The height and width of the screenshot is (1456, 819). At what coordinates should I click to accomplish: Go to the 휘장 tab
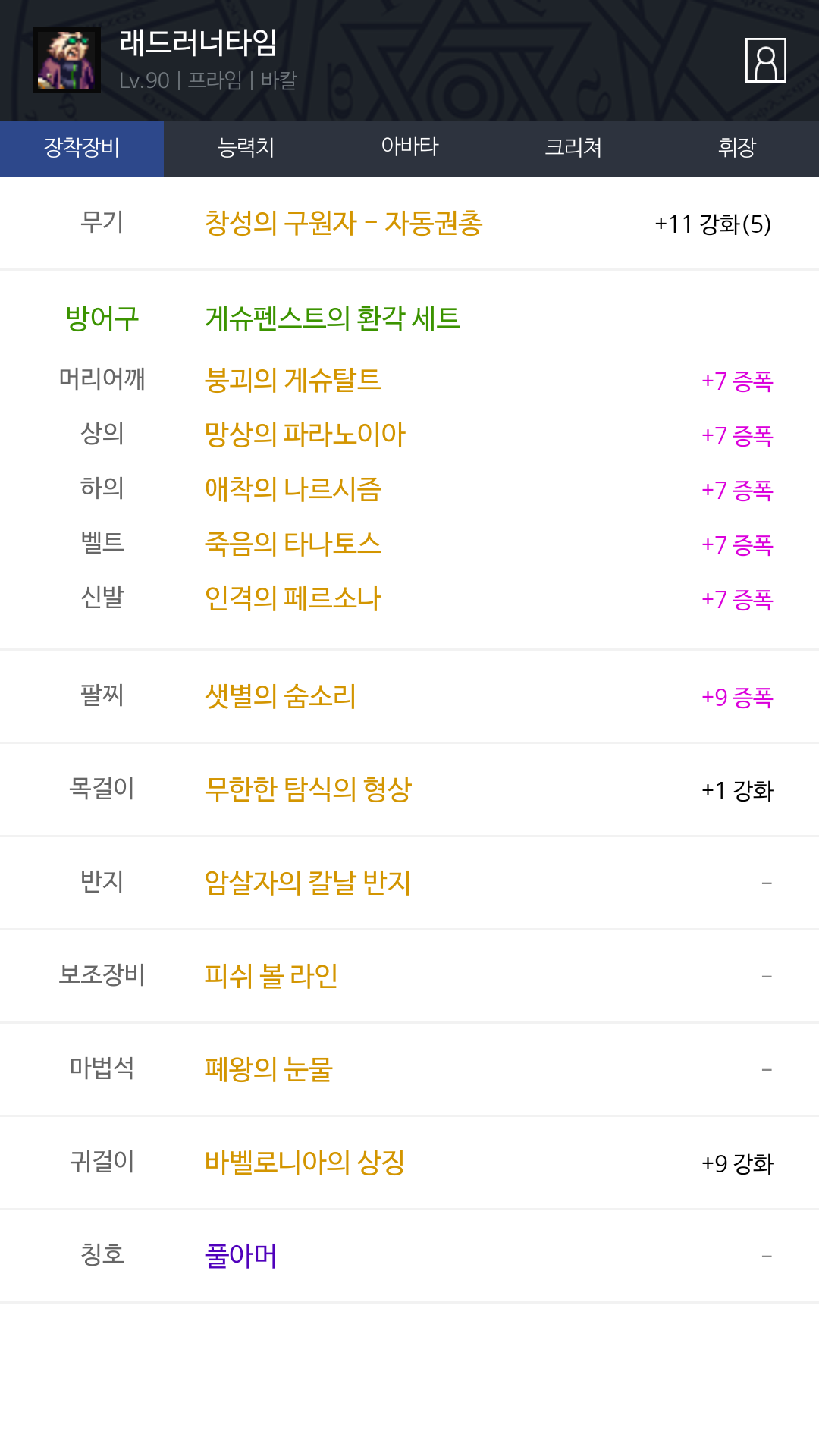[737, 148]
